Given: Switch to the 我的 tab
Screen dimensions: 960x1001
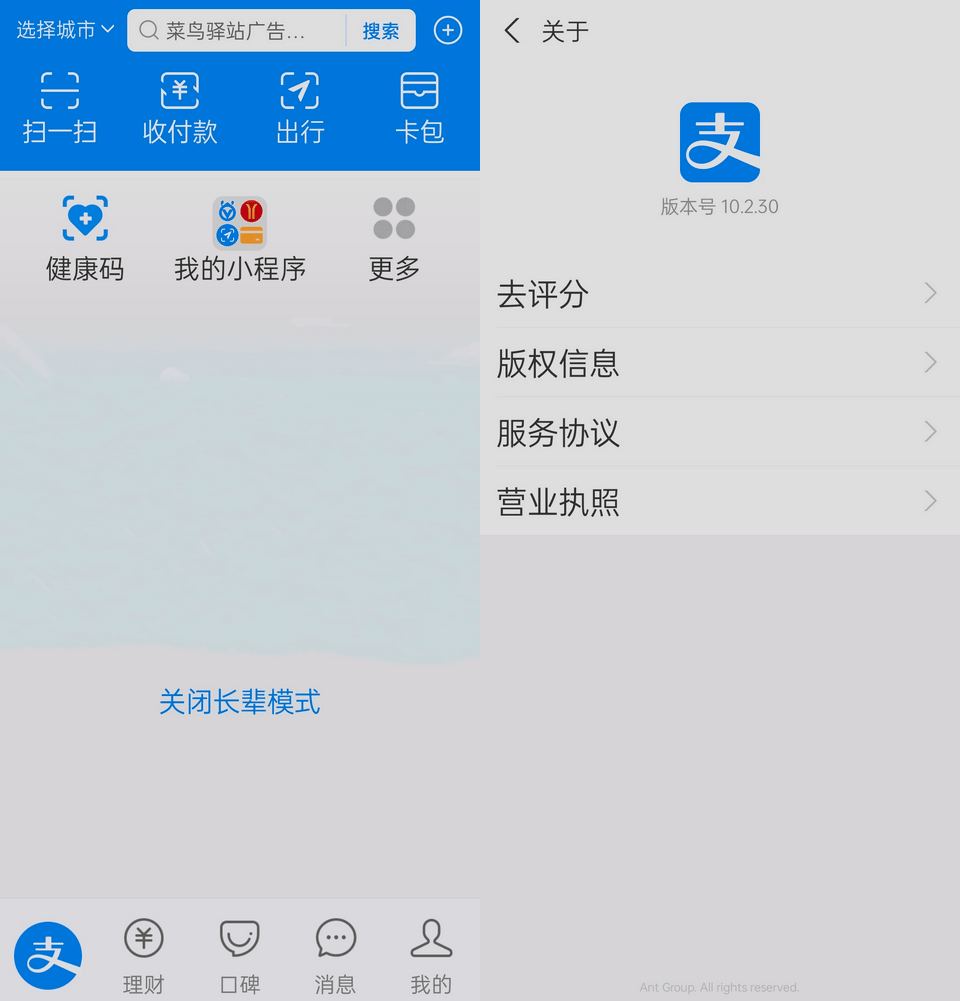Looking at the screenshot, I should point(431,957).
